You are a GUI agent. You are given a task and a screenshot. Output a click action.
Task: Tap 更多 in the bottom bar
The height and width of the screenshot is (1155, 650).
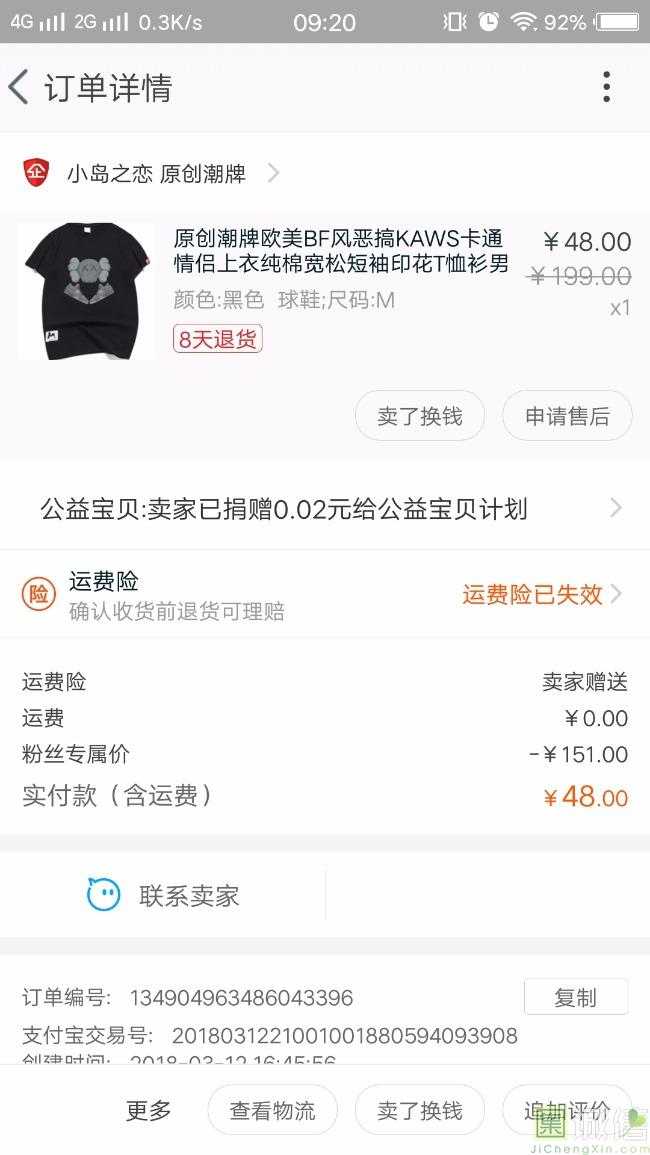[x=148, y=1110]
